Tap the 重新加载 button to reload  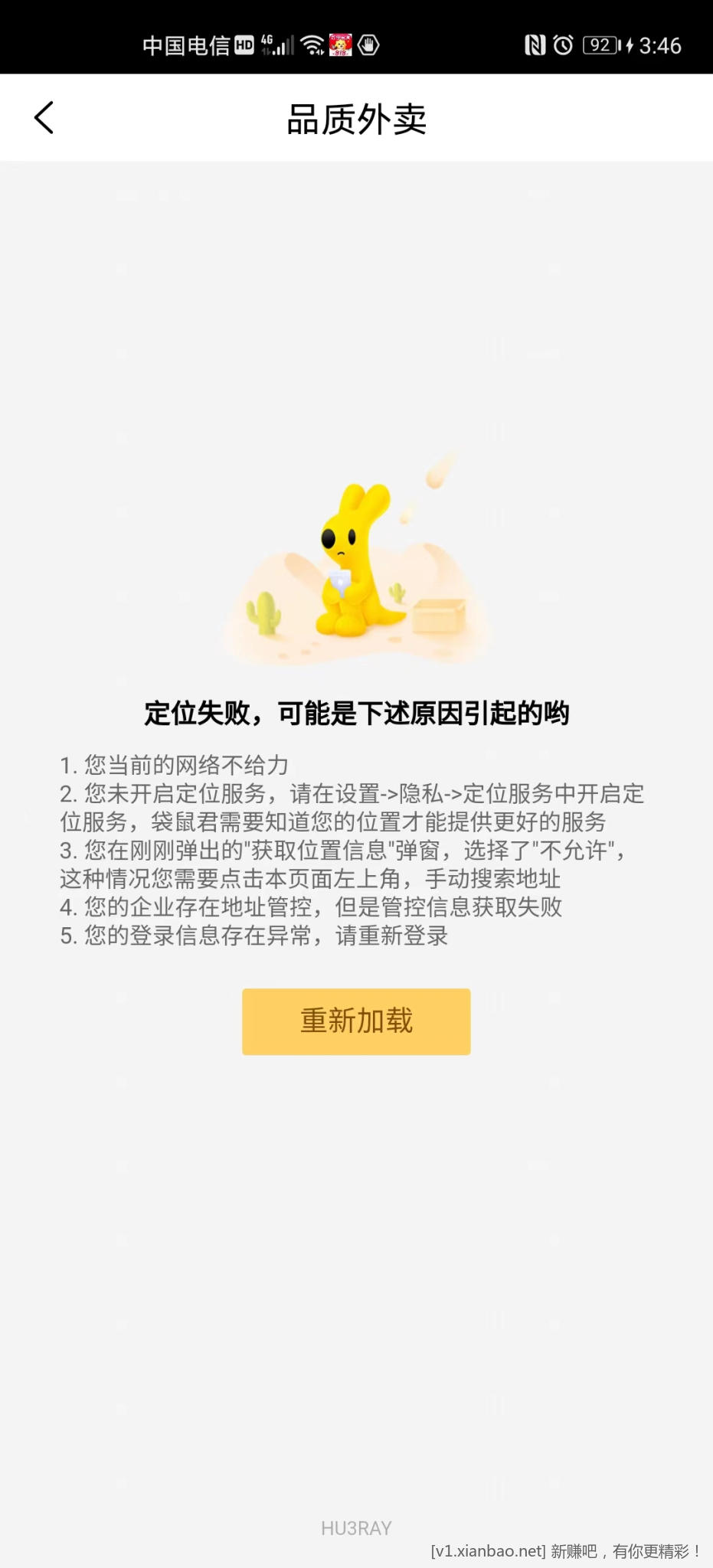coord(356,1021)
